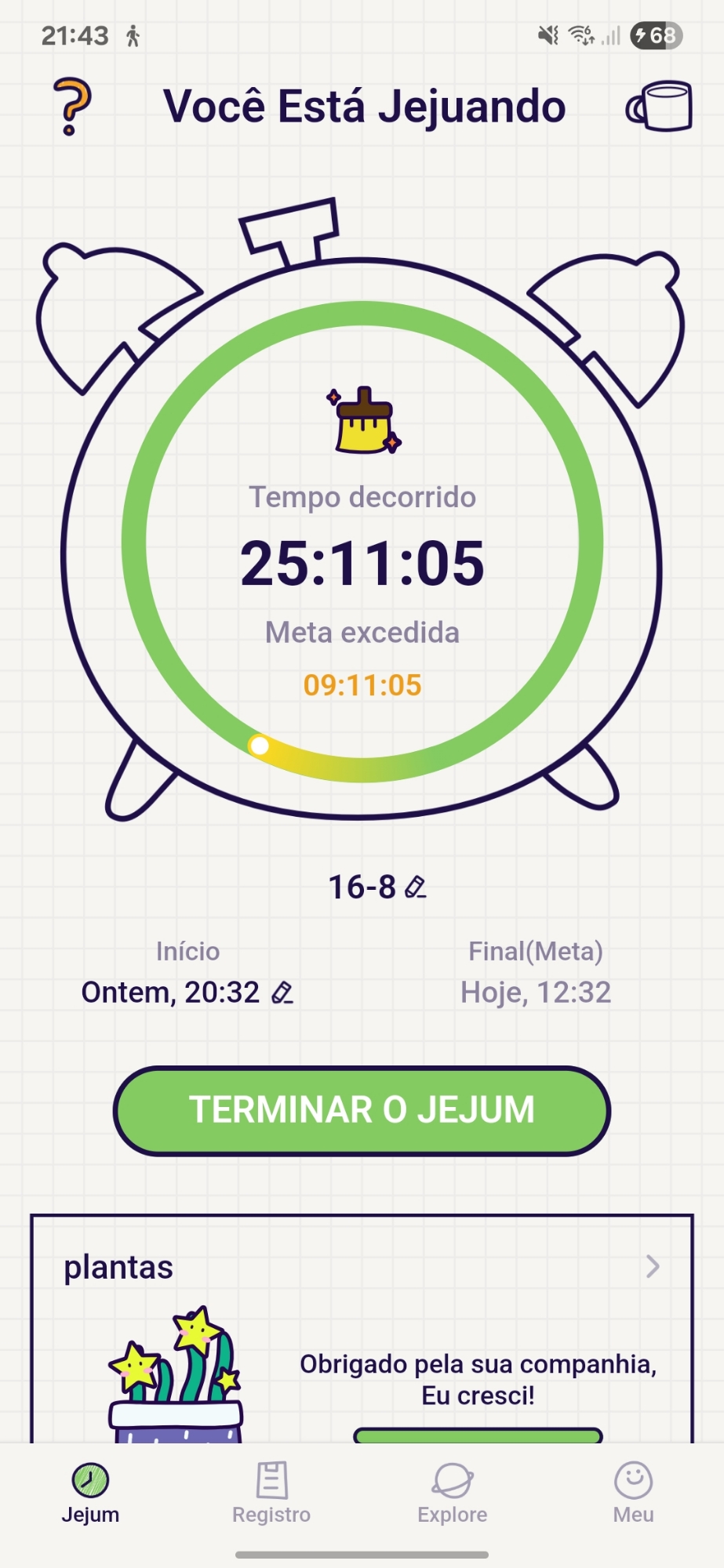Open the help question mark icon
The height and width of the screenshot is (1568, 724).
pyautogui.click(x=72, y=107)
